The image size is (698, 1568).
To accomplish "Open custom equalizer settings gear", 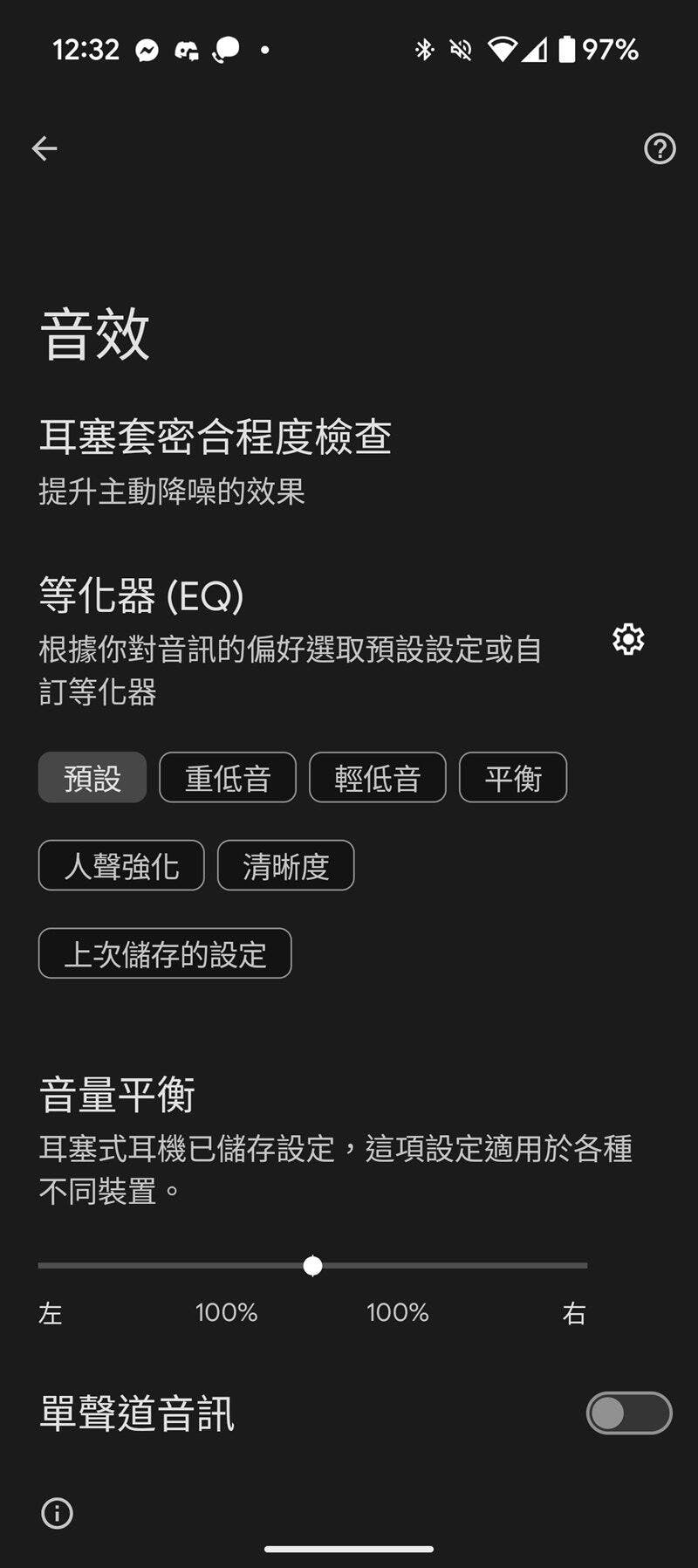I will click(x=628, y=640).
